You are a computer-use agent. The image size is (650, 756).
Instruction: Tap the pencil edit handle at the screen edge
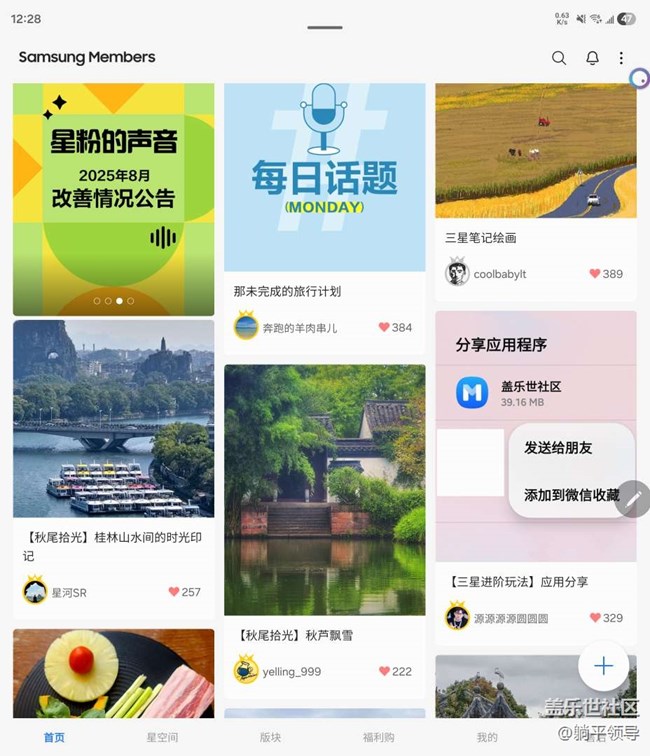click(634, 499)
